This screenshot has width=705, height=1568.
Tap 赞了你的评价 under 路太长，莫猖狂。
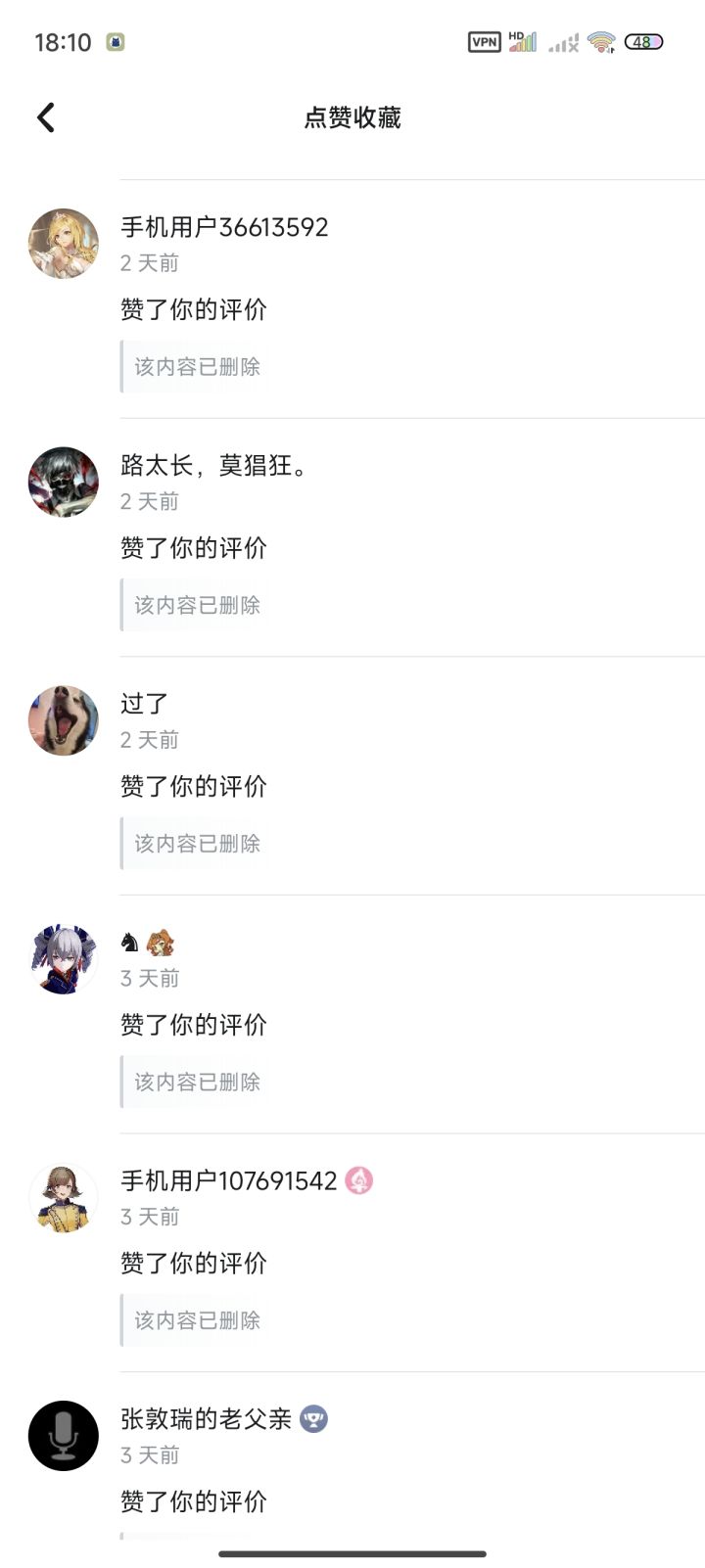pyautogui.click(x=193, y=548)
